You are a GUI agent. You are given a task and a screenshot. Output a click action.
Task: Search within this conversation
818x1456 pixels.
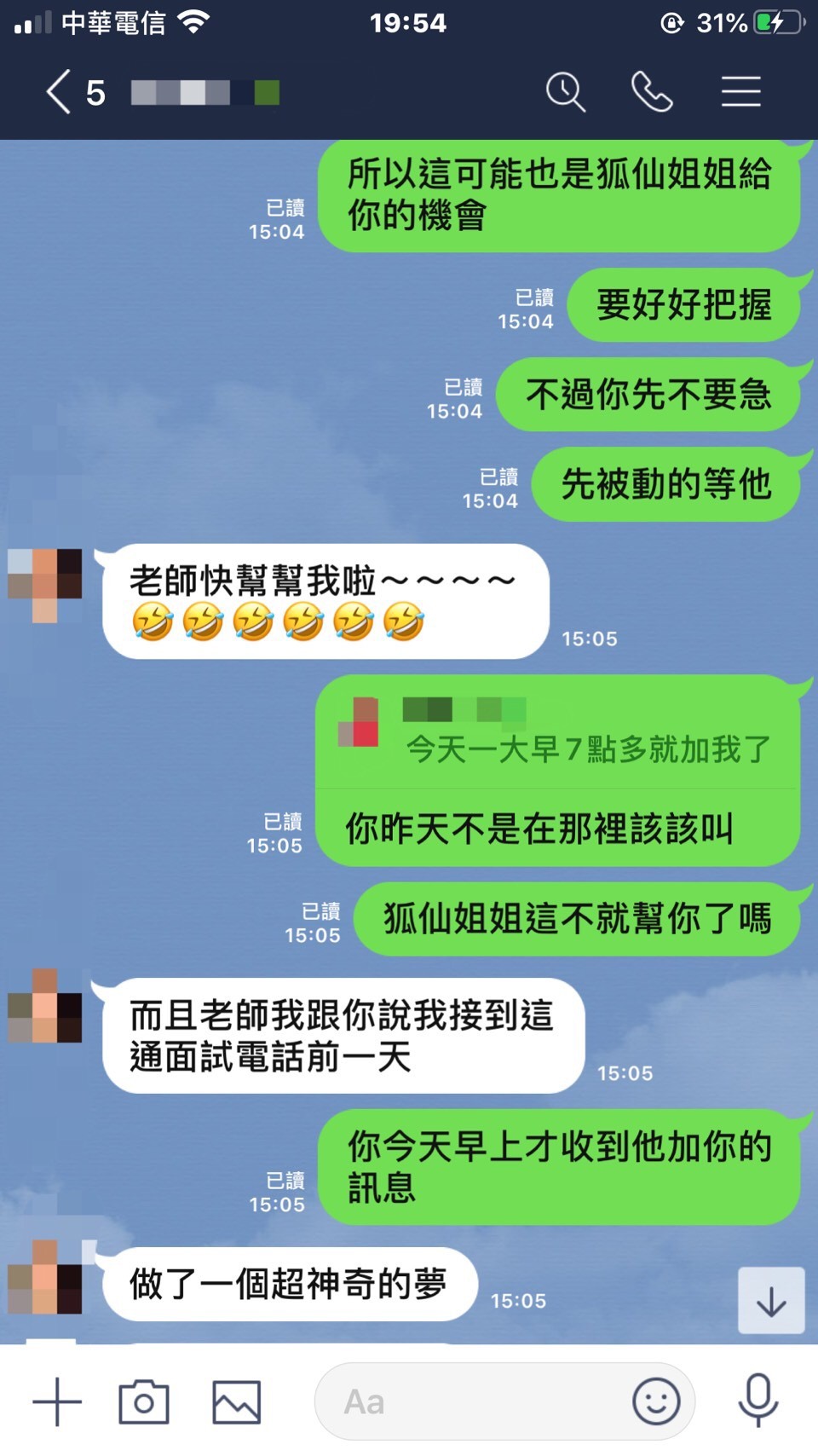point(565,92)
